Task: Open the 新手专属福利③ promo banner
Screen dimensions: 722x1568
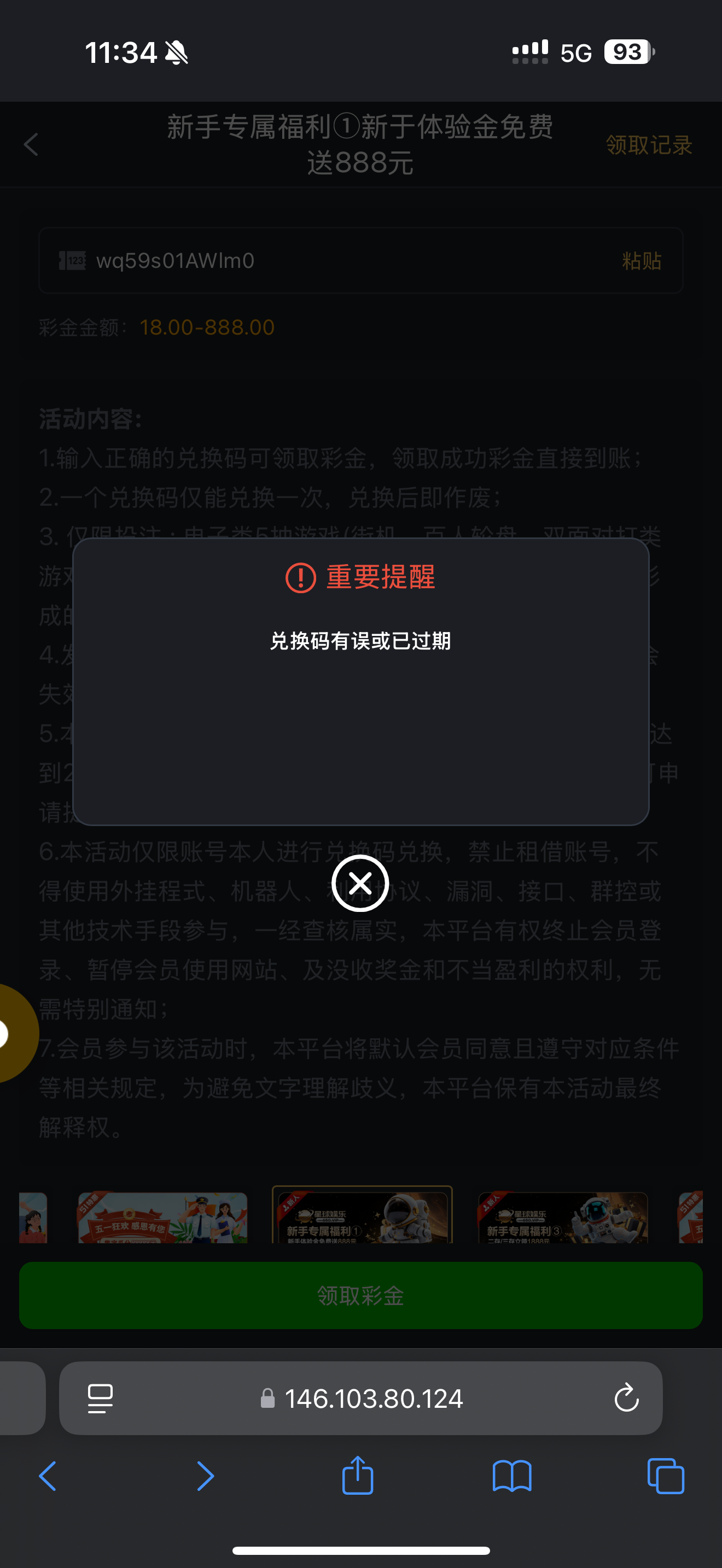Action: (x=562, y=1218)
